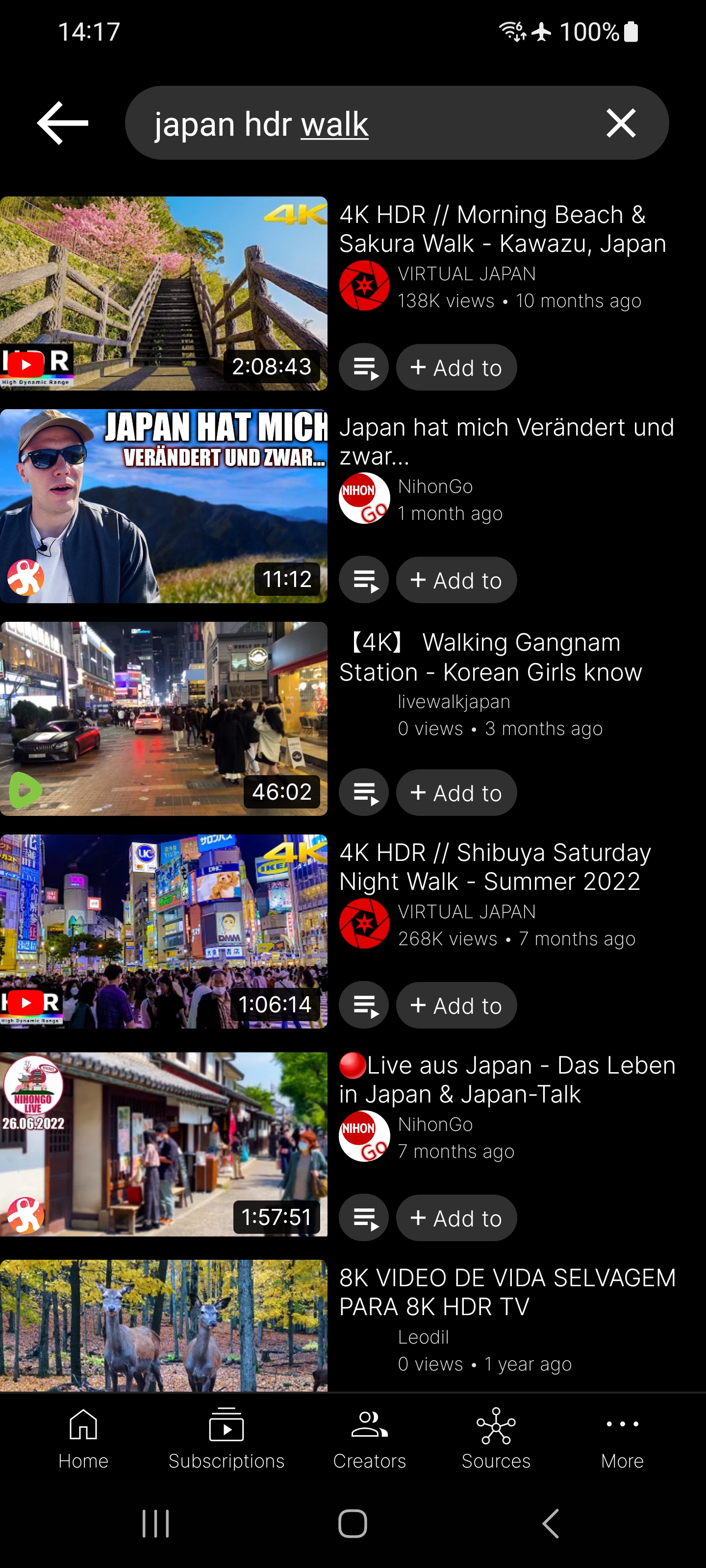The width and height of the screenshot is (706, 1568).
Task: Queue the Walking Gangnam Station video
Action: click(364, 792)
